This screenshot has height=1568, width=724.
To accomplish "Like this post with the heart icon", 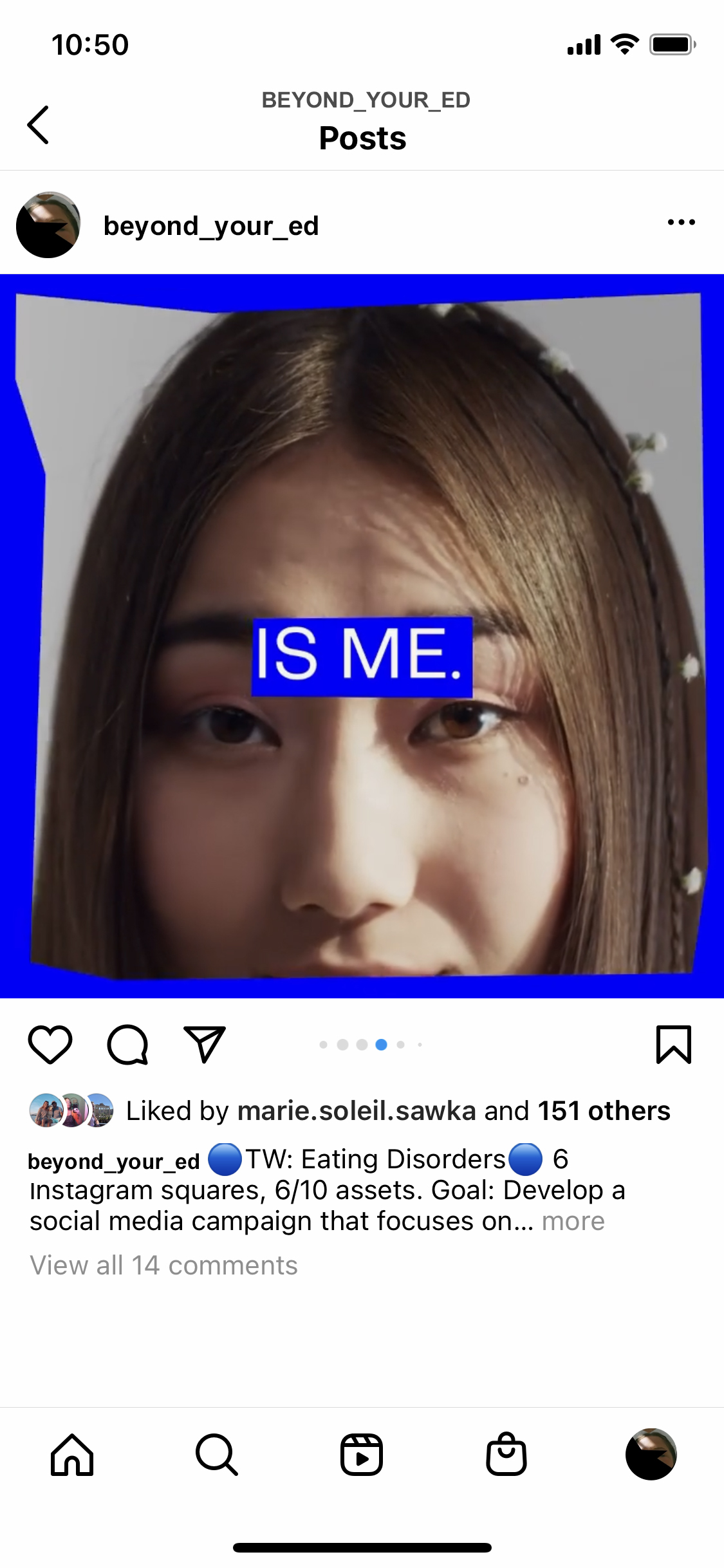I will tap(50, 1044).
